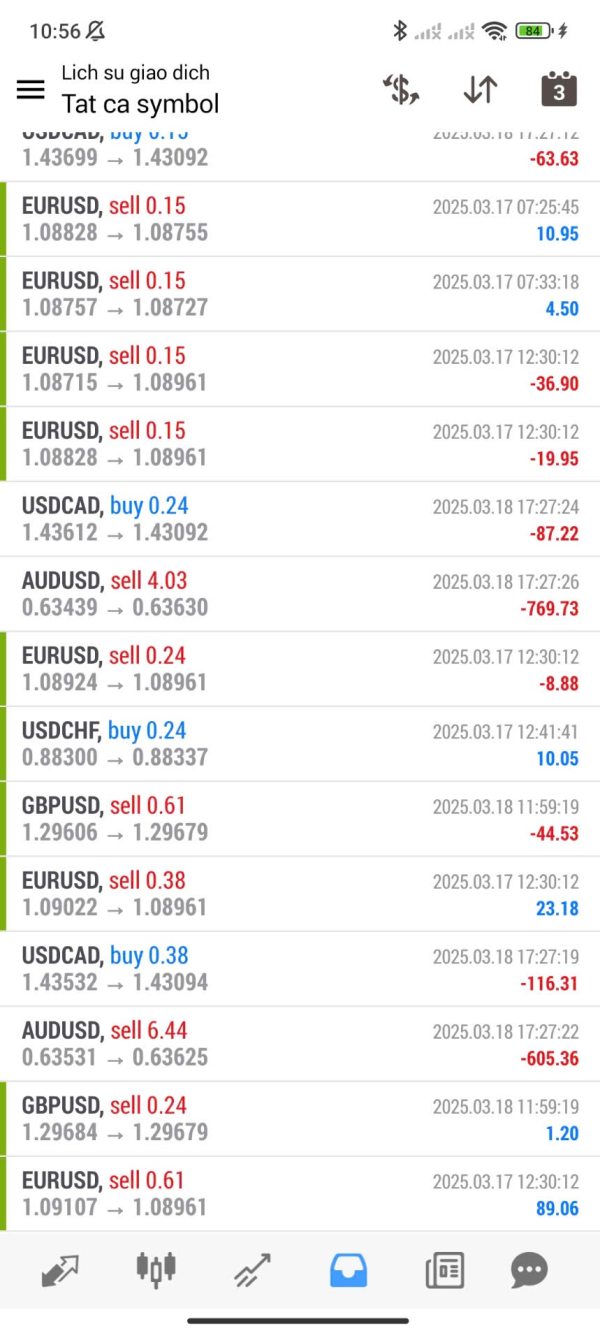Open the News tab
The image size is (600, 1333).
click(444, 1270)
